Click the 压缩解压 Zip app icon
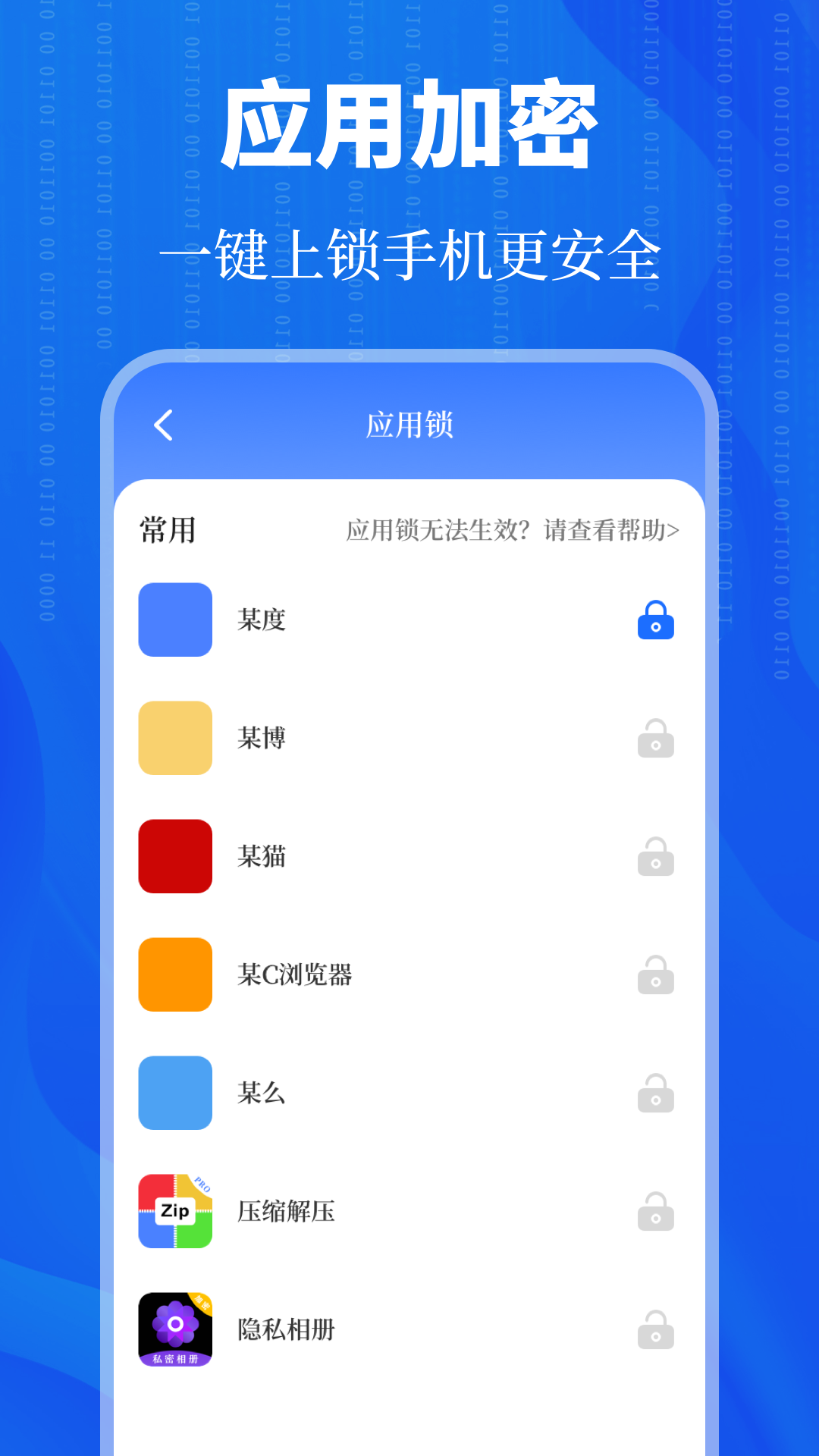 click(175, 1212)
